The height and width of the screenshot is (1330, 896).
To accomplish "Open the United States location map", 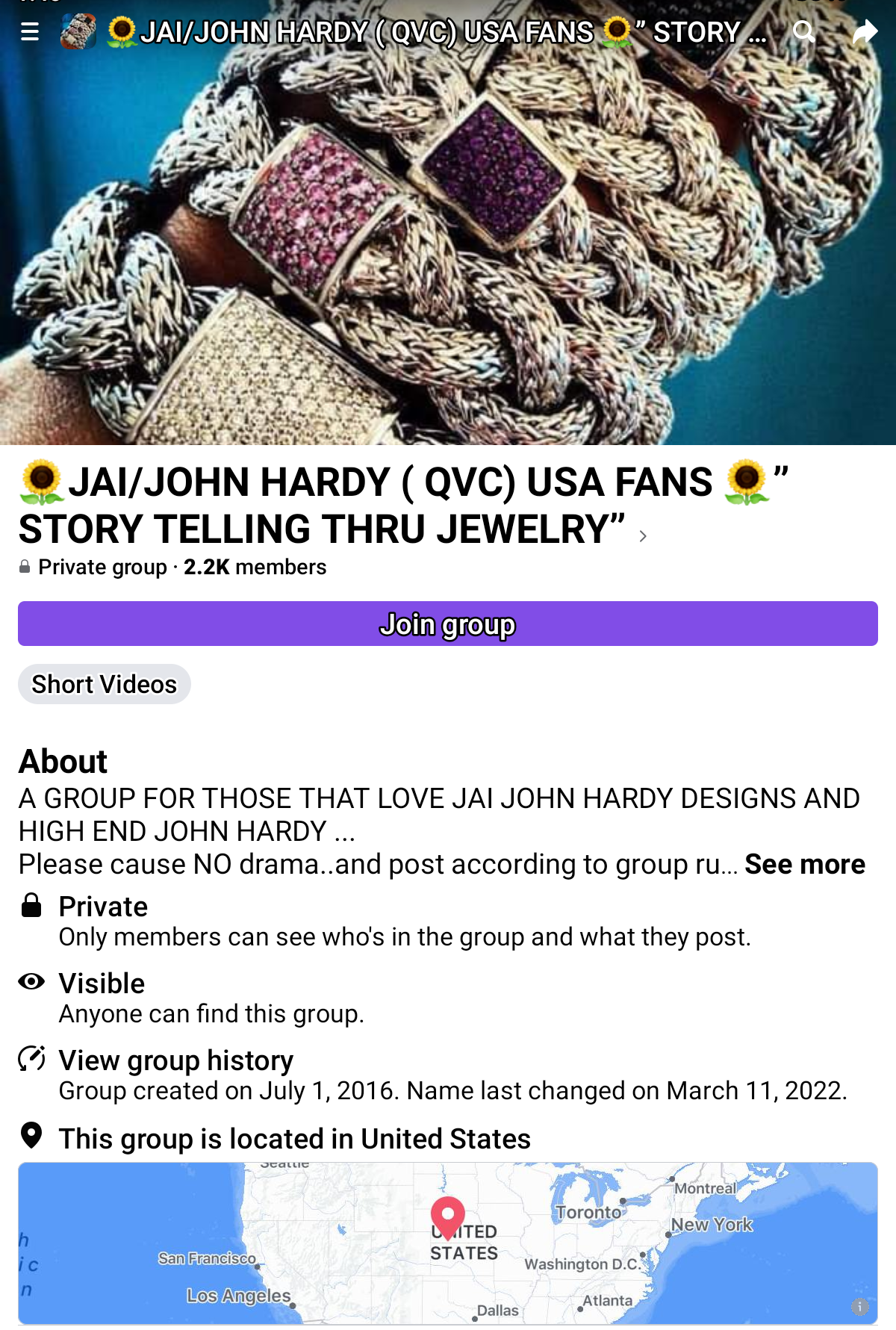I will [448, 1243].
